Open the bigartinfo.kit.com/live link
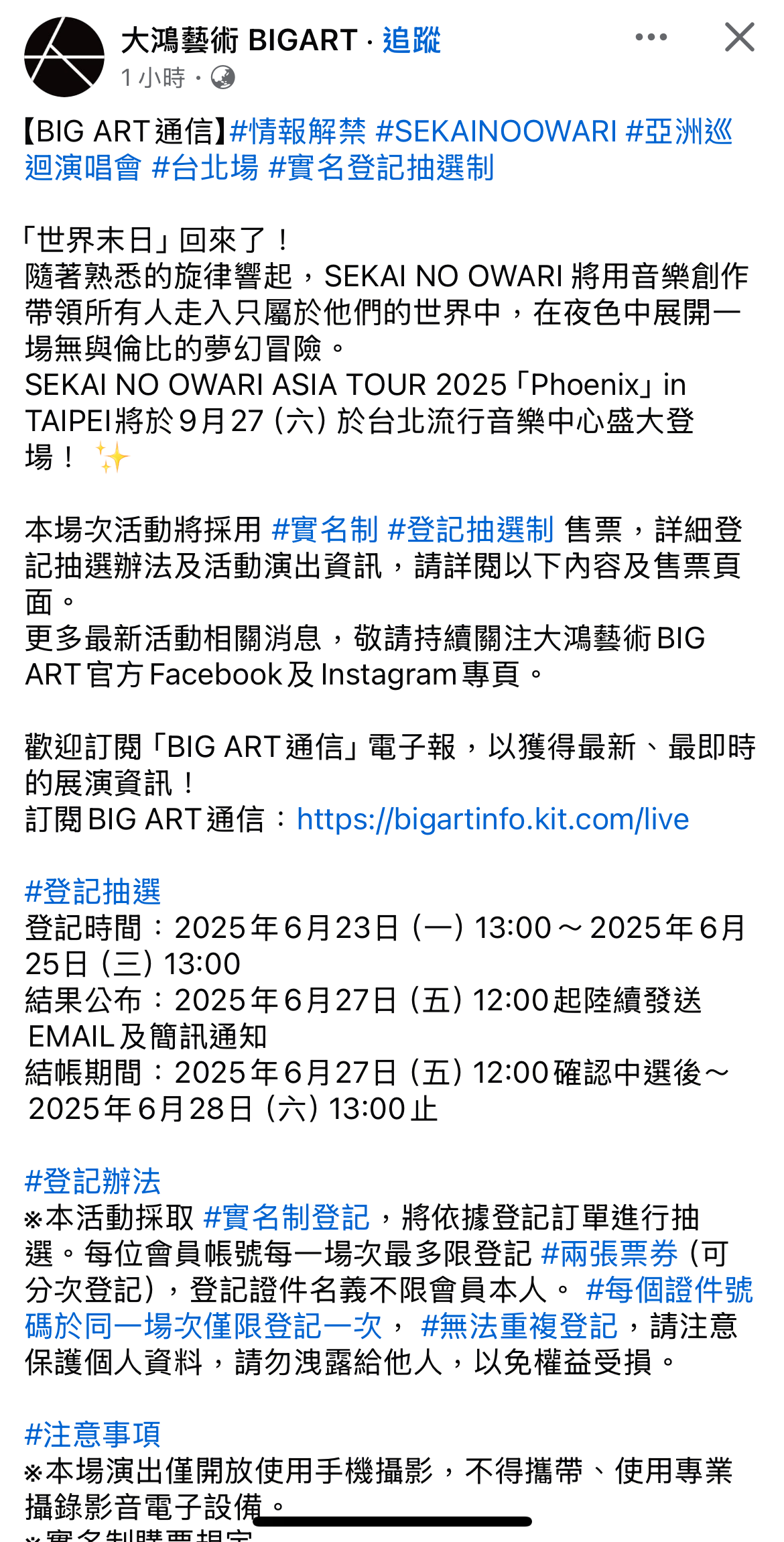784x1542 pixels. pyautogui.click(x=493, y=819)
